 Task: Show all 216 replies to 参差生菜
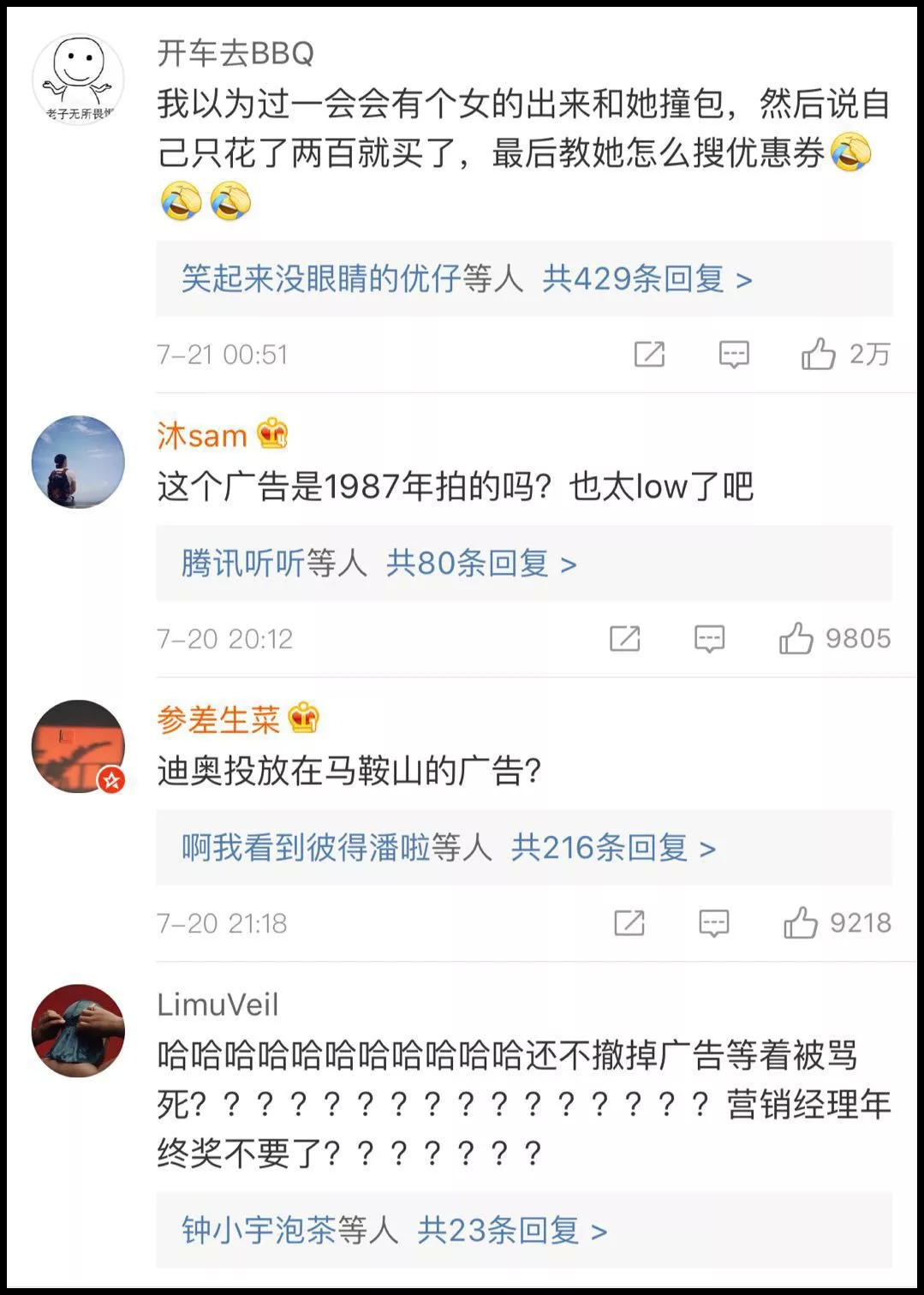click(613, 848)
